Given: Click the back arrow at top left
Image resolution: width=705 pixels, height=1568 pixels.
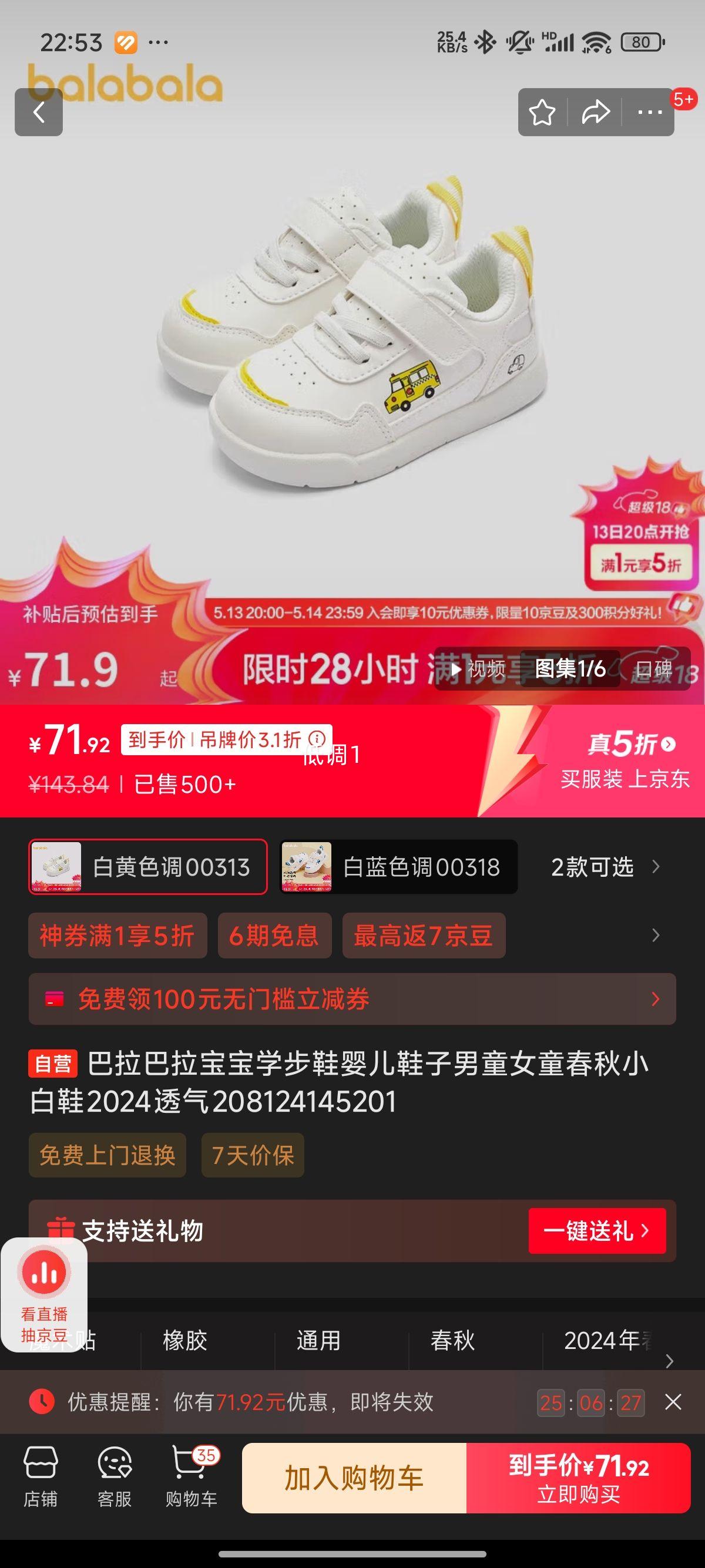Looking at the screenshot, I should 39,113.
